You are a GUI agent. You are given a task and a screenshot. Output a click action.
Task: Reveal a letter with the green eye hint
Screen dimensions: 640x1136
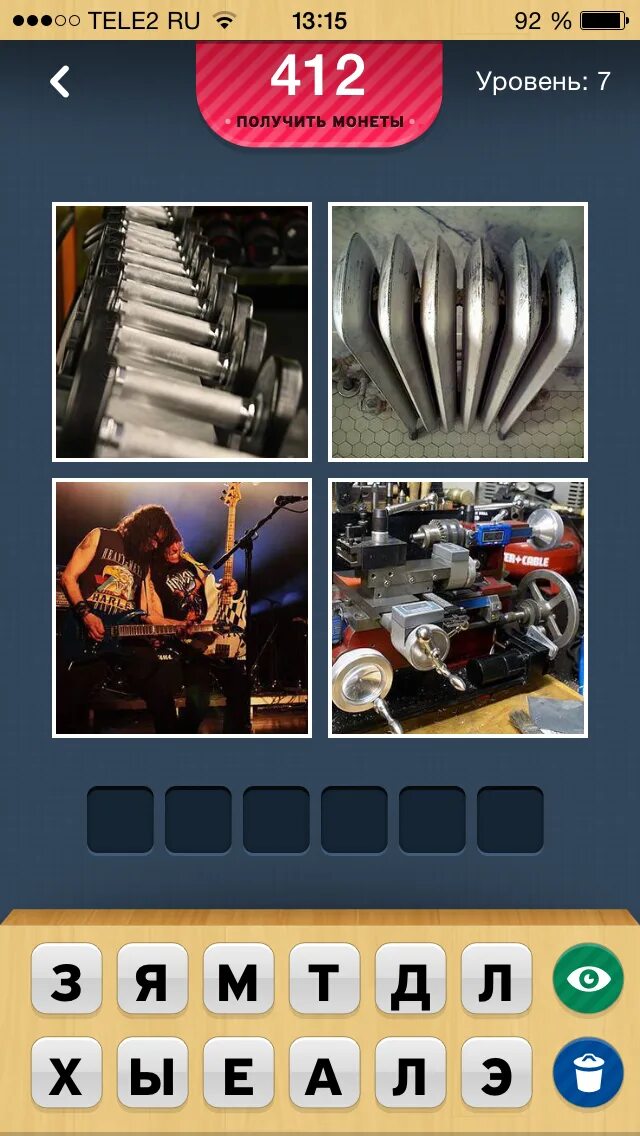(x=588, y=979)
